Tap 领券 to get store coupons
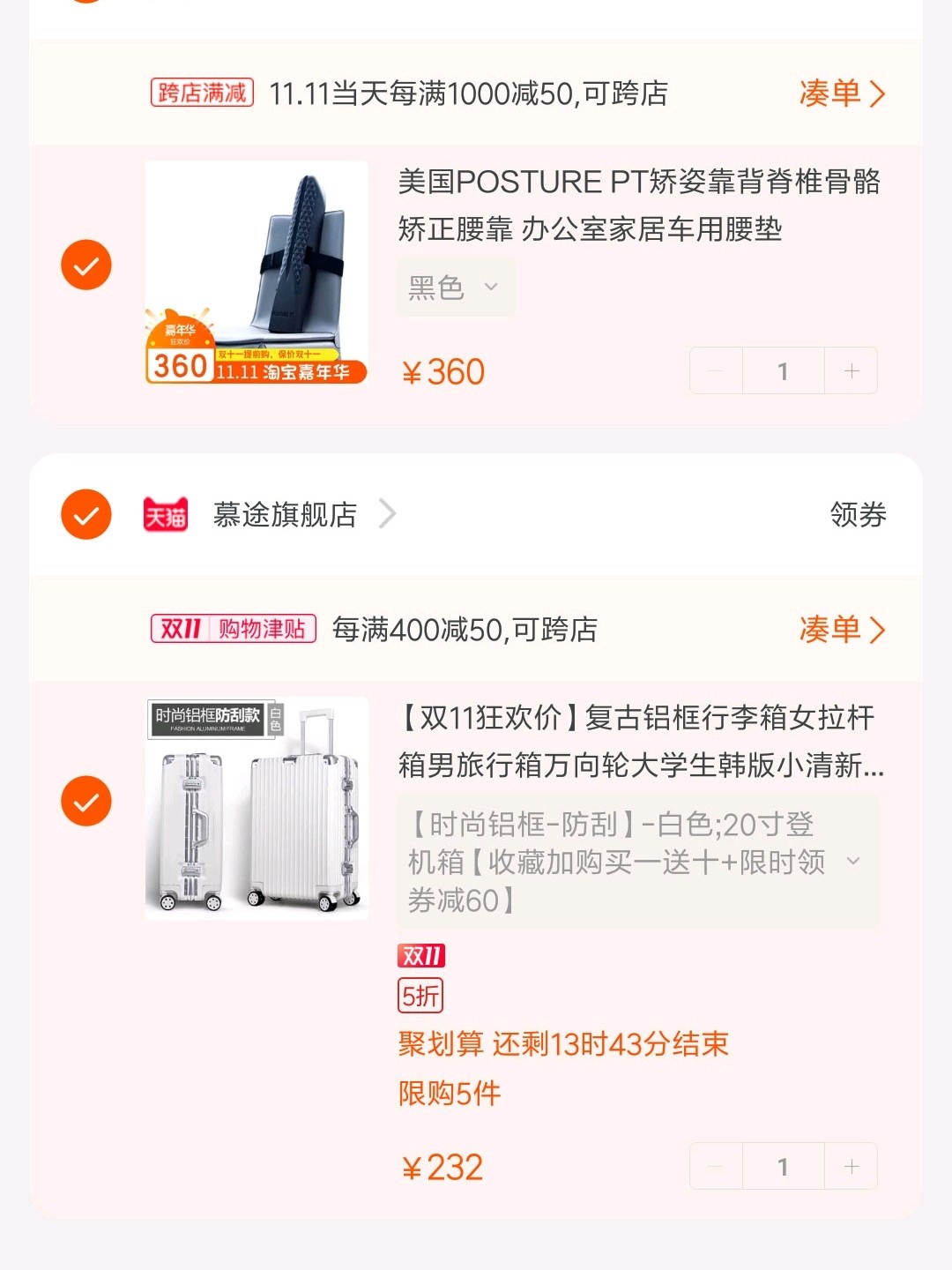952x1270 pixels. coord(857,514)
